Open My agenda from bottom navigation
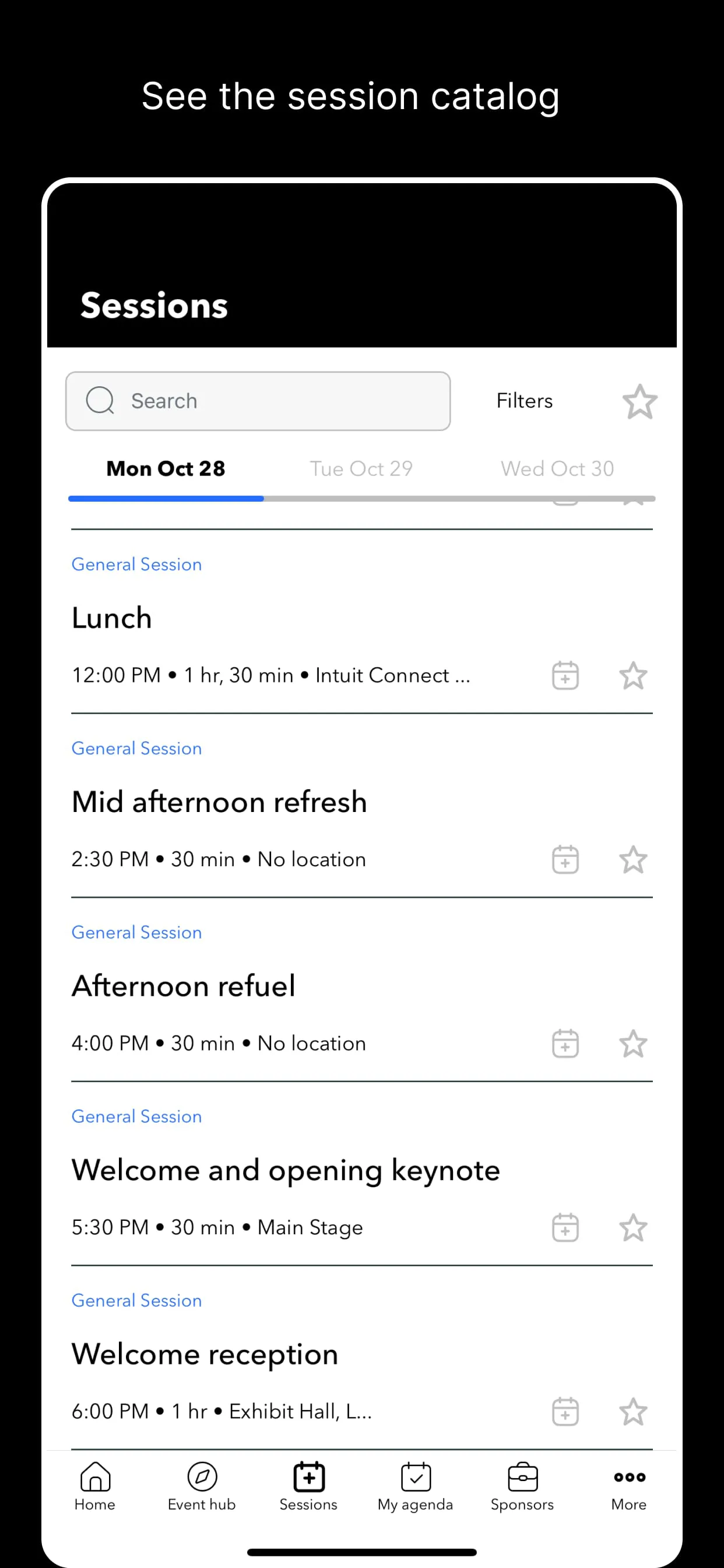The height and width of the screenshot is (1568, 724). (414, 1485)
